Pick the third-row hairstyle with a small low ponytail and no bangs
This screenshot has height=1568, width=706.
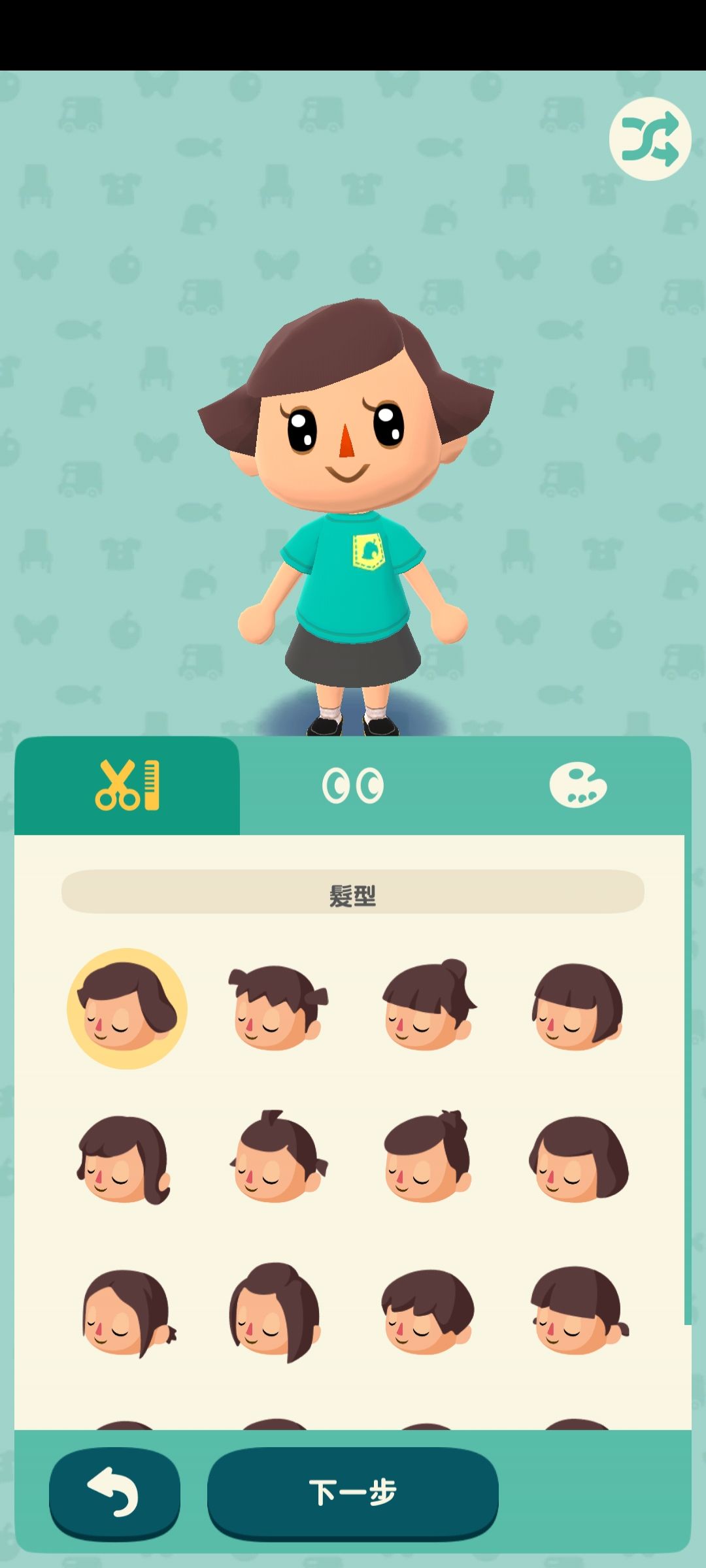pyautogui.click(x=127, y=1313)
